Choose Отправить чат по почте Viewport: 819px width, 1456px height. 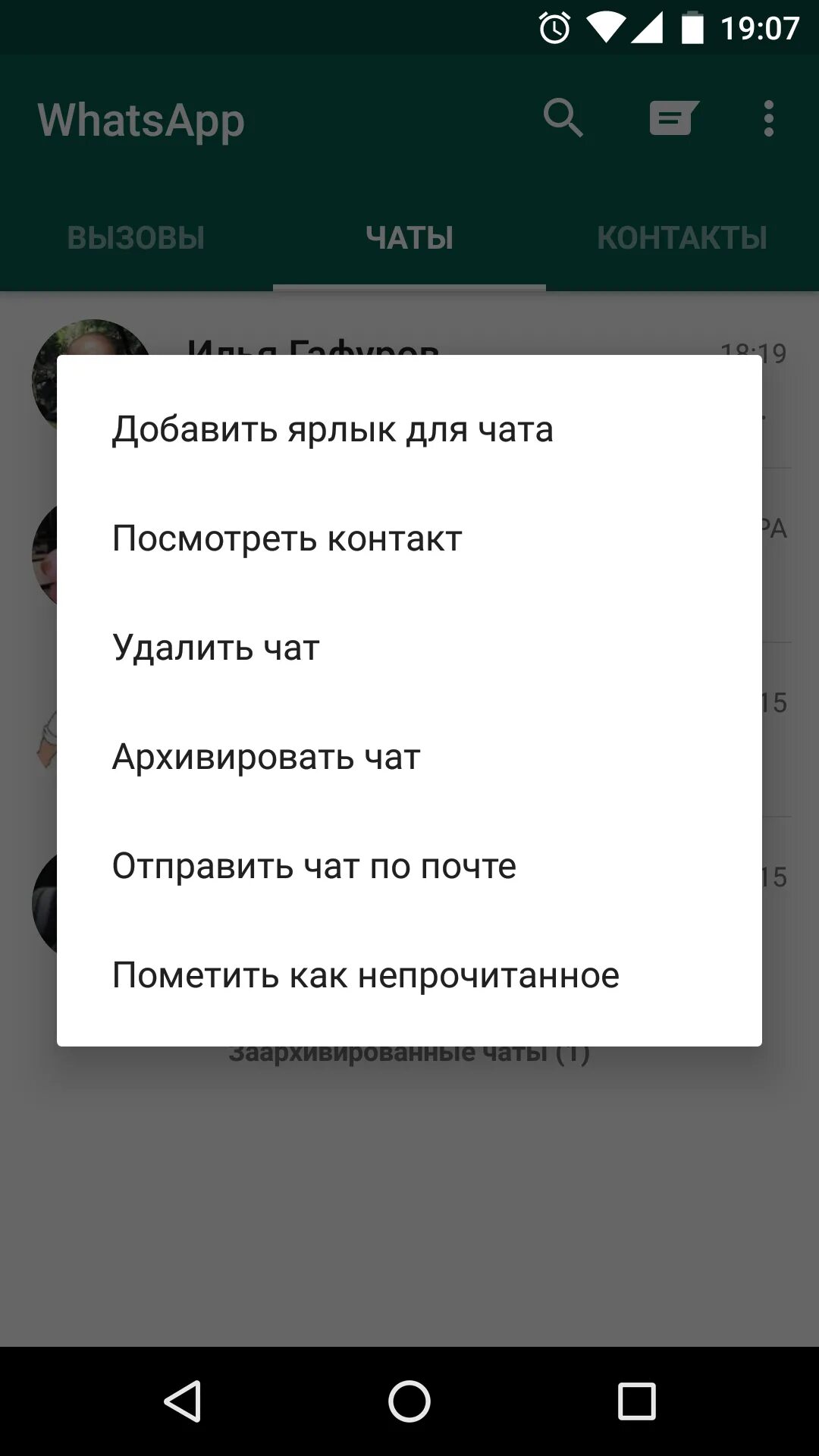409,866
